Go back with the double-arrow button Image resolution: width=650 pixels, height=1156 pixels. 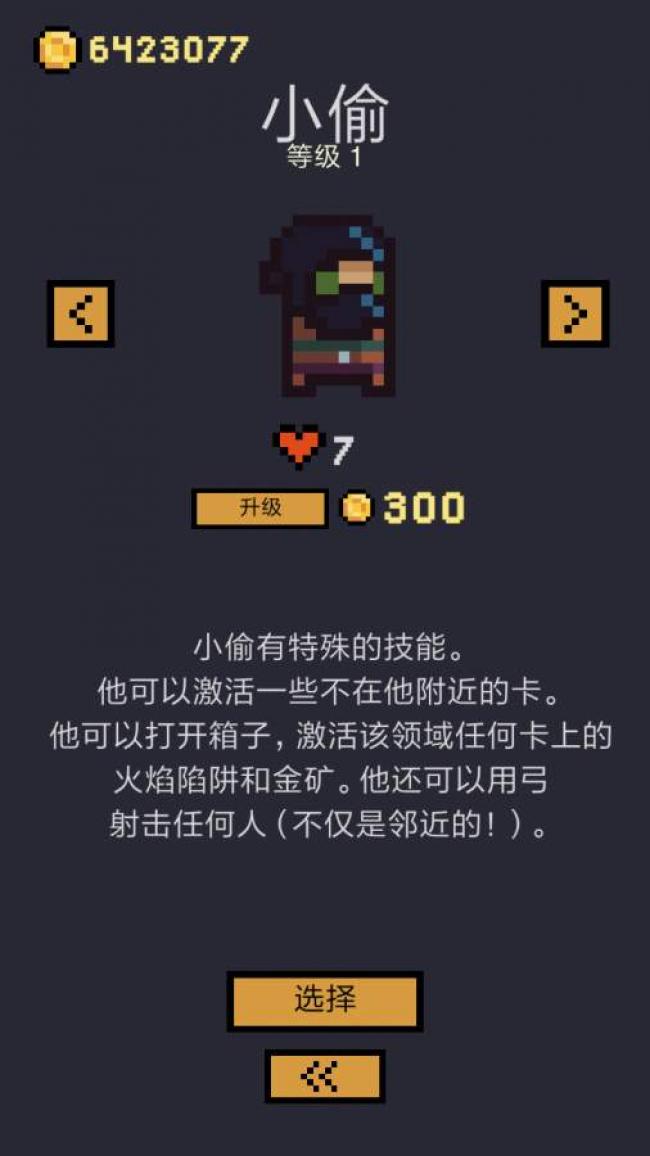(325, 1077)
